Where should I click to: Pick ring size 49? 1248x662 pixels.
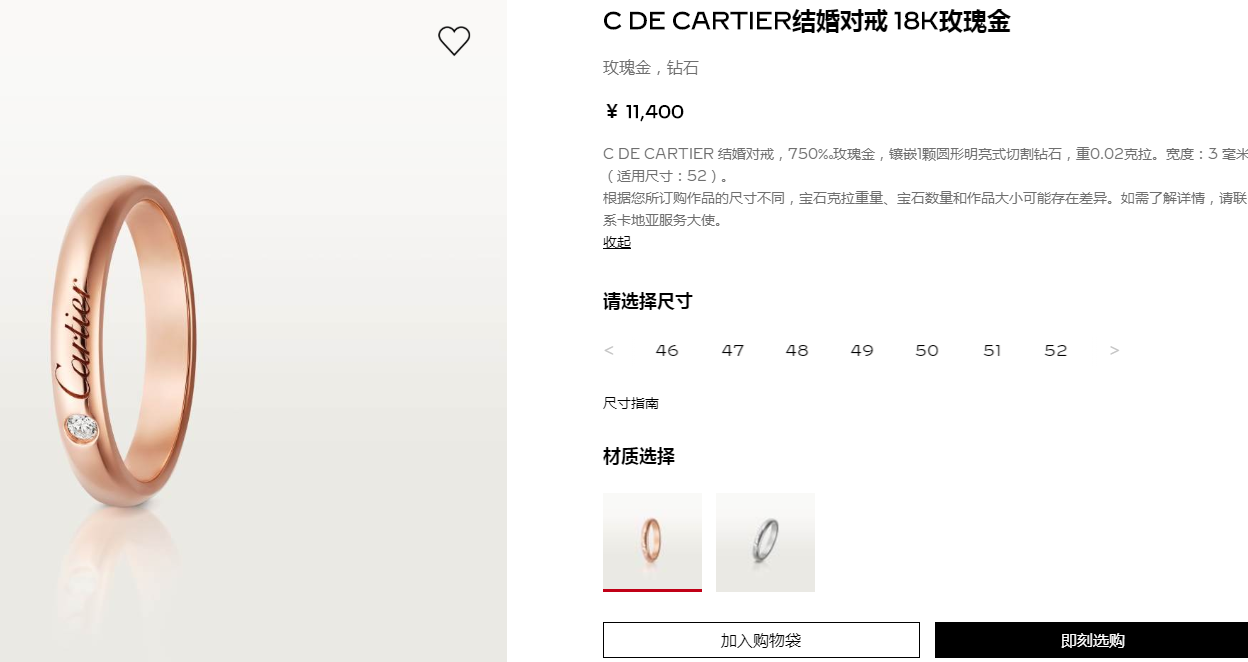point(862,350)
